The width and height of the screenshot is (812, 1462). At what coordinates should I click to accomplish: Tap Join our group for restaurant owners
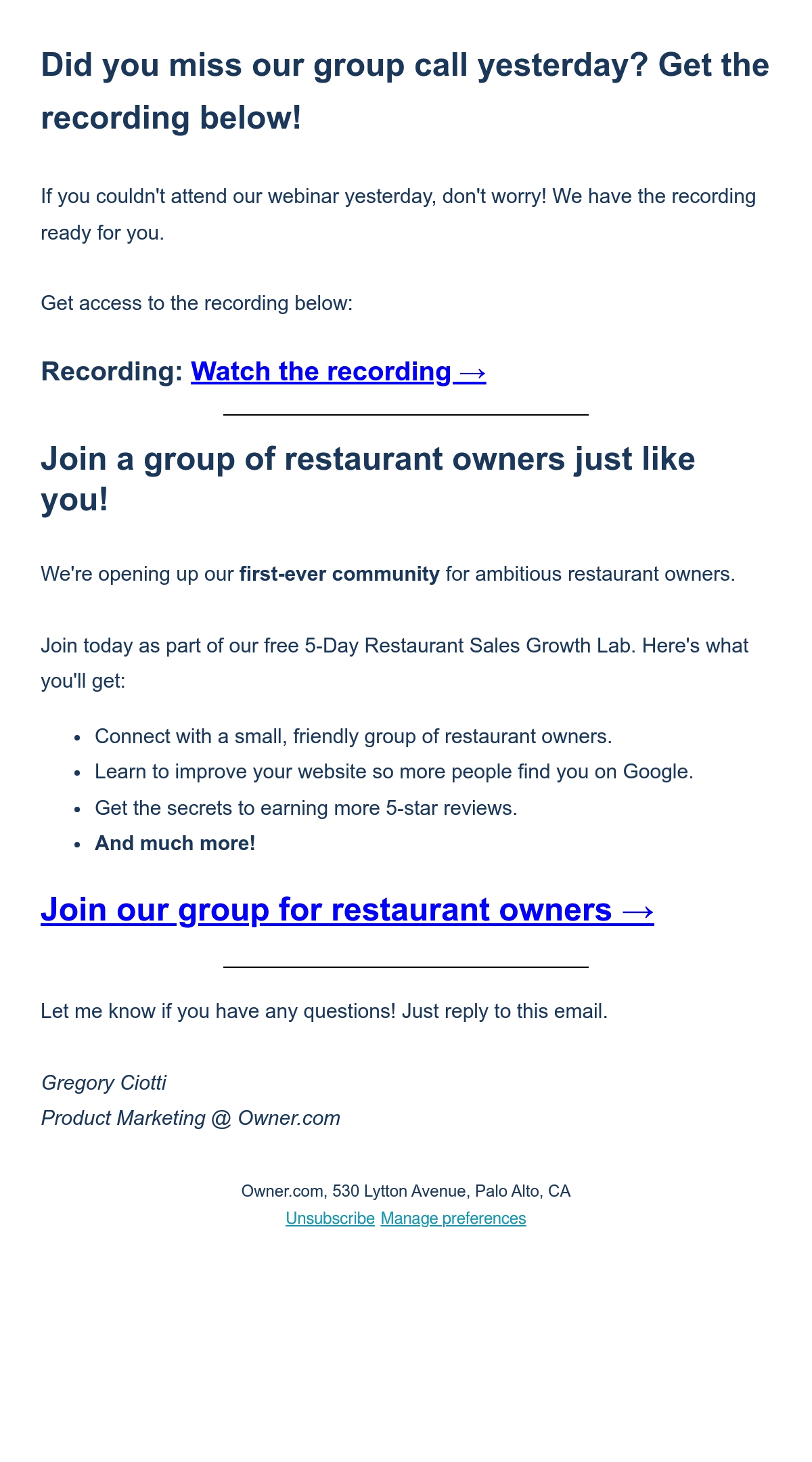tap(347, 909)
